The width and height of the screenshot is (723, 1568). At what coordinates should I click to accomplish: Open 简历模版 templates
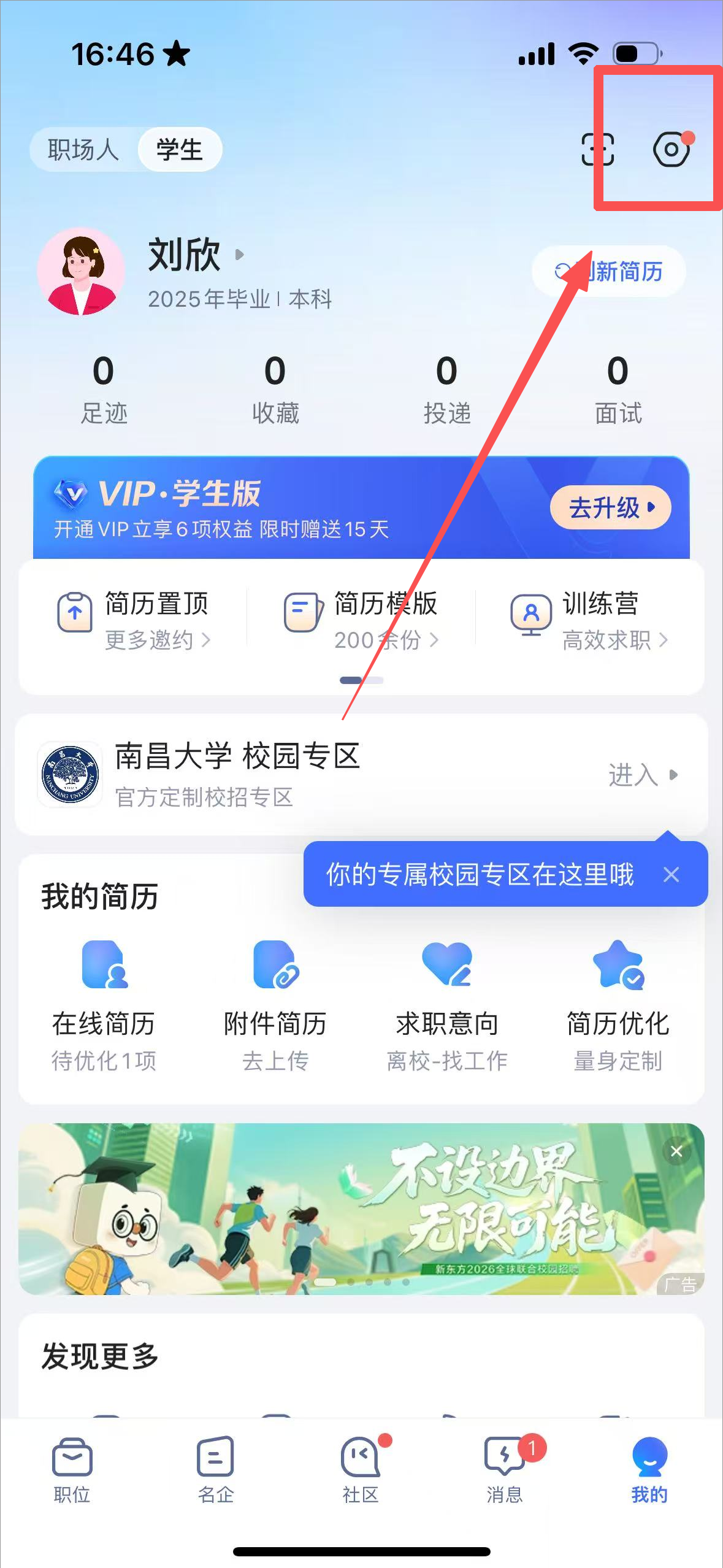[362, 620]
